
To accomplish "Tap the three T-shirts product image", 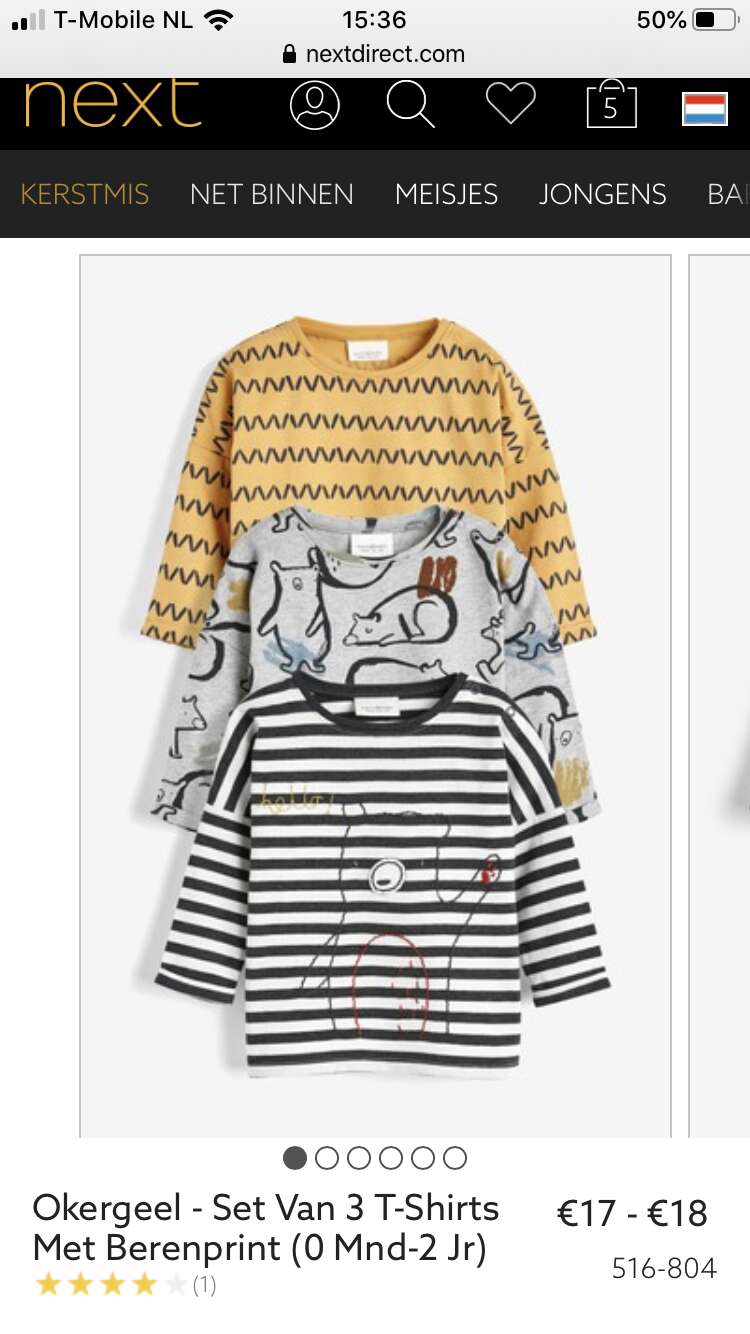I will click(x=375, y=696).
